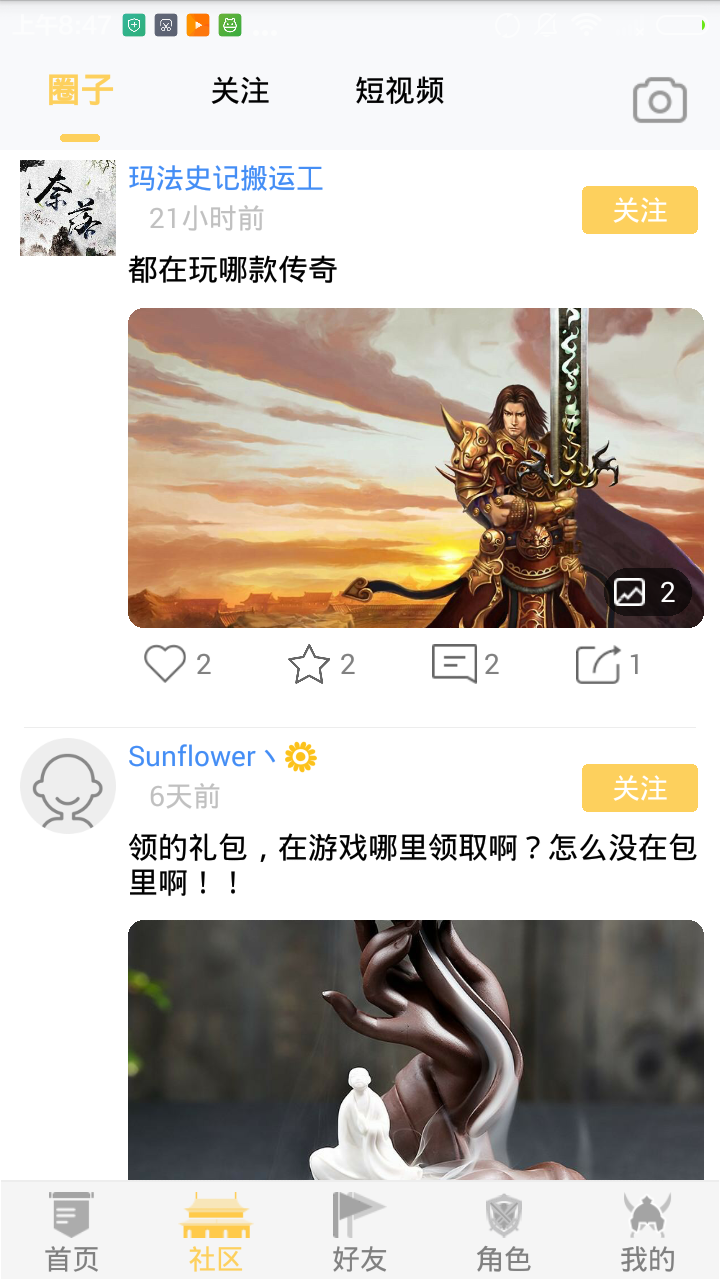Tap the 社区 community tab
This screenshot has height=1280, width=720.
click(x=216, y=1232)
